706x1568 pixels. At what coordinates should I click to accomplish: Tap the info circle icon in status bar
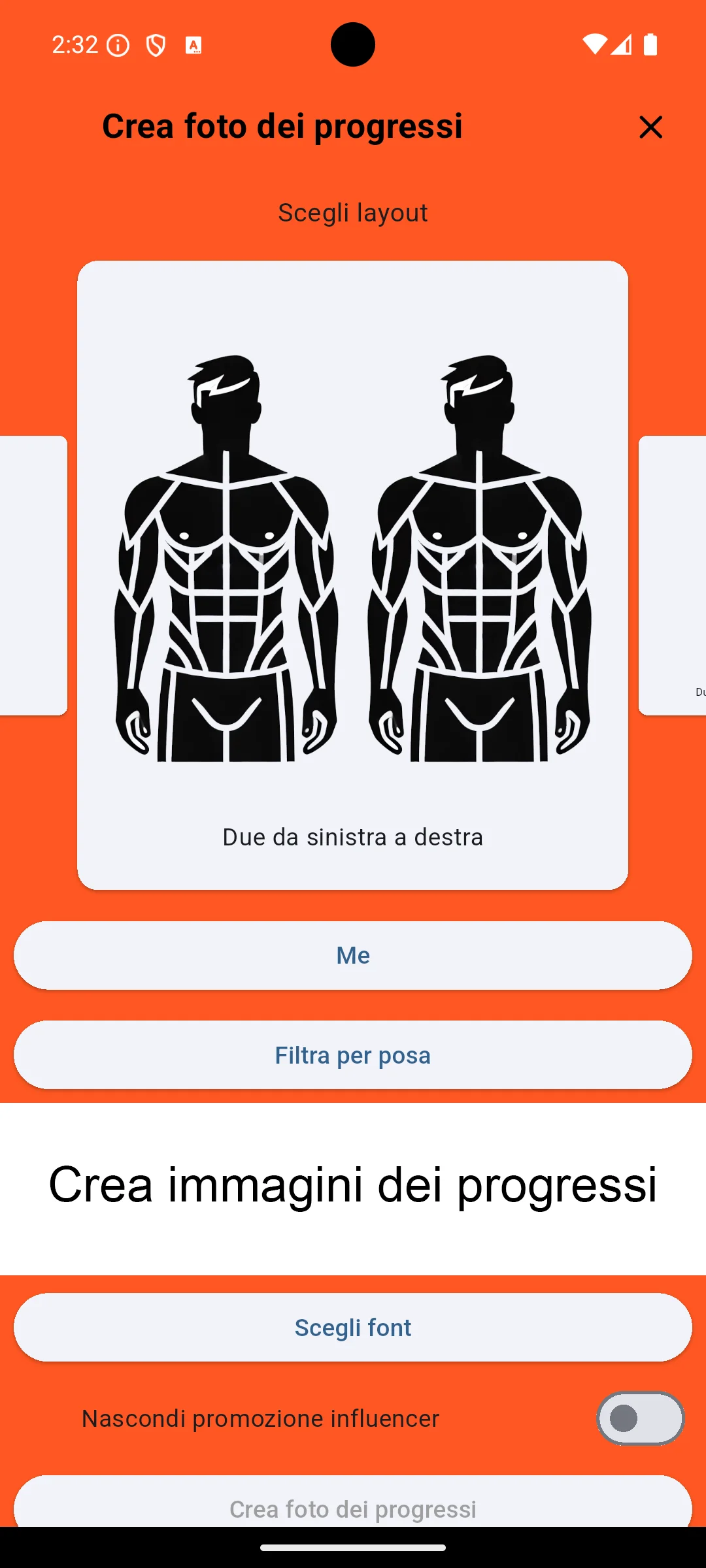tap(117, 44)
